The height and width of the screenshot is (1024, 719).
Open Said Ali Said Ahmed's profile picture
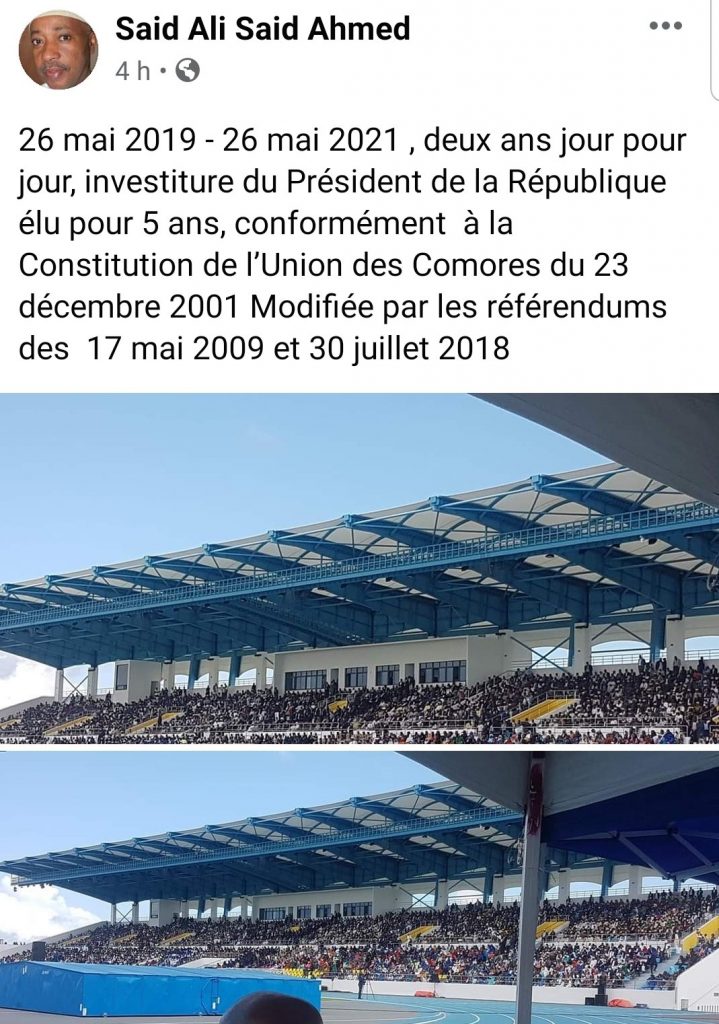click(58, 50)
